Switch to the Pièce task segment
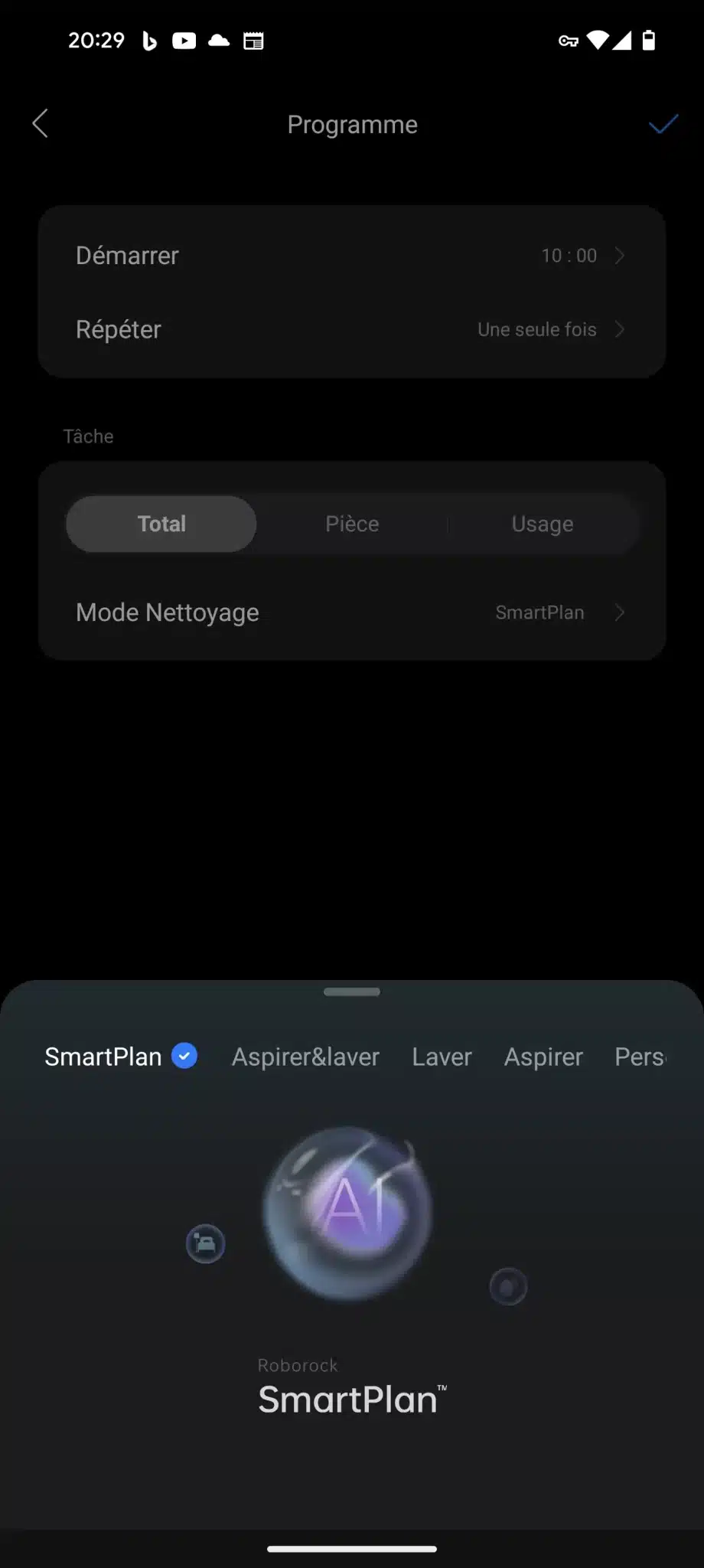Screen dimensions: 704x1568 click(x=352, y=524)
